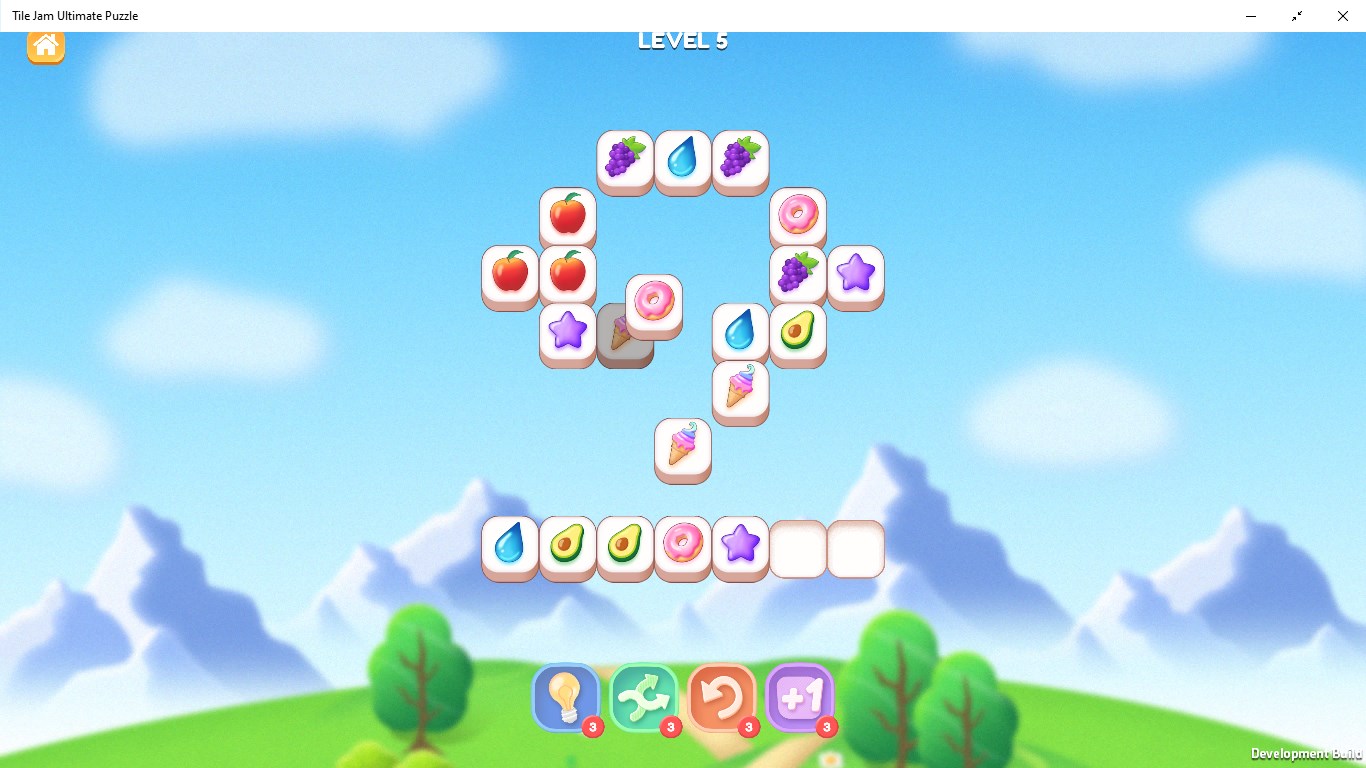1366x768 pixels.
Task: Undo the last move
Action: coord(721,696)
